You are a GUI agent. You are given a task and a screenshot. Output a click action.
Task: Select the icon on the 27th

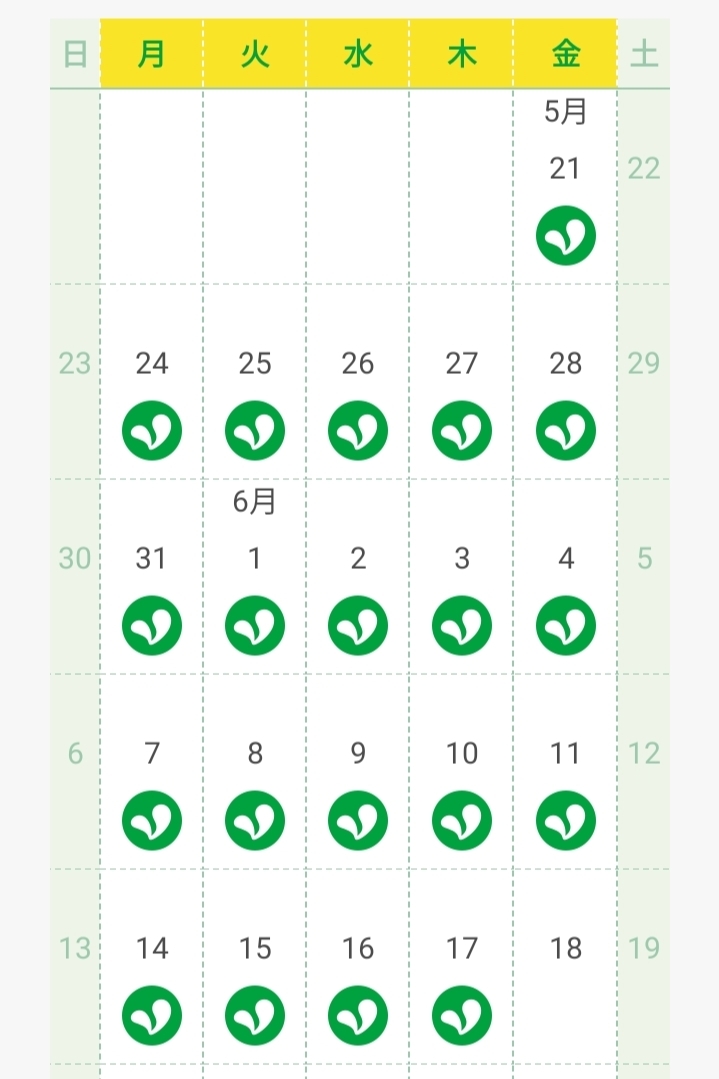(462, 430)
